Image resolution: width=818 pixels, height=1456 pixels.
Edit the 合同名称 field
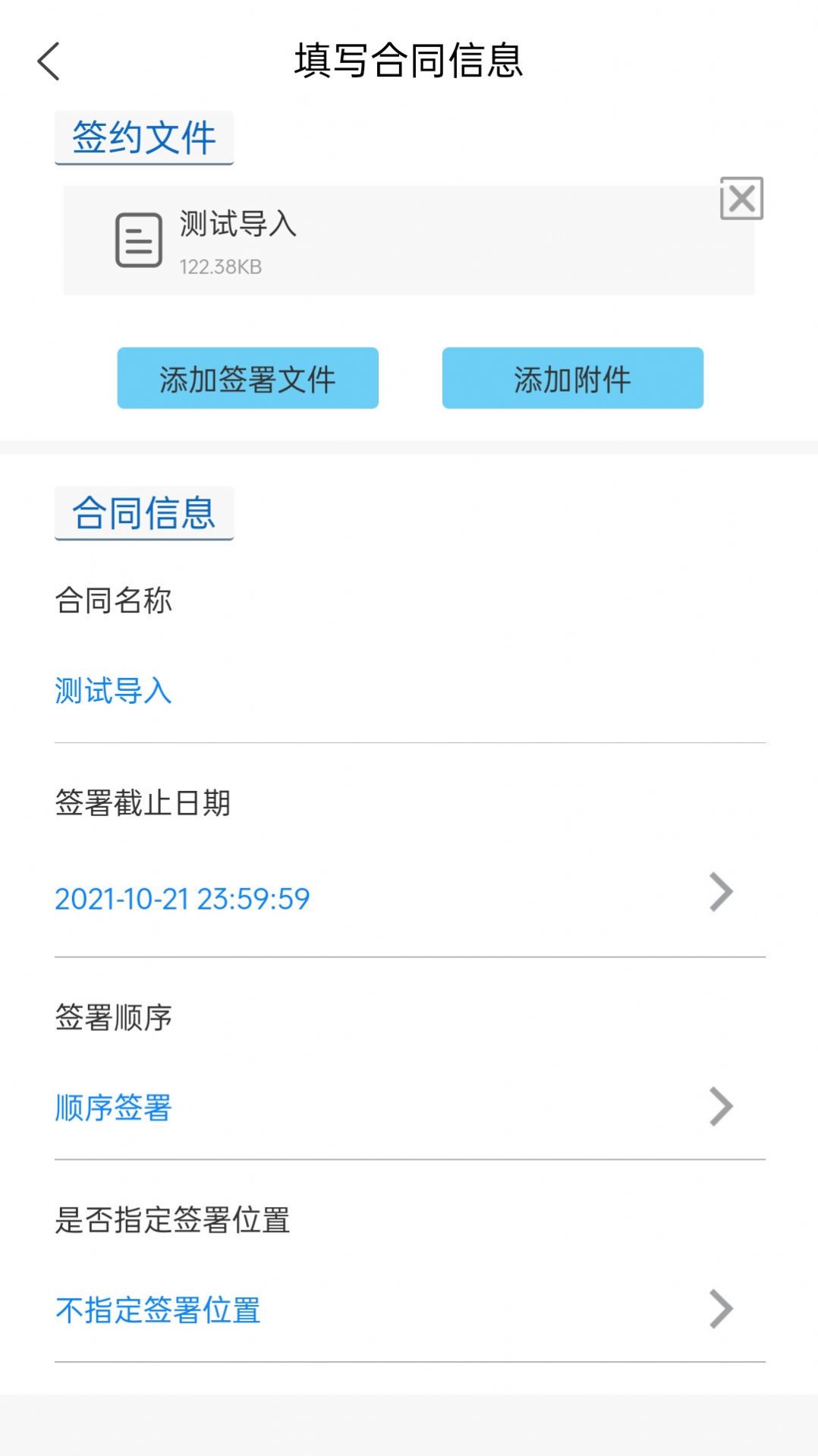pyautogui.click(x=410, y=691)
